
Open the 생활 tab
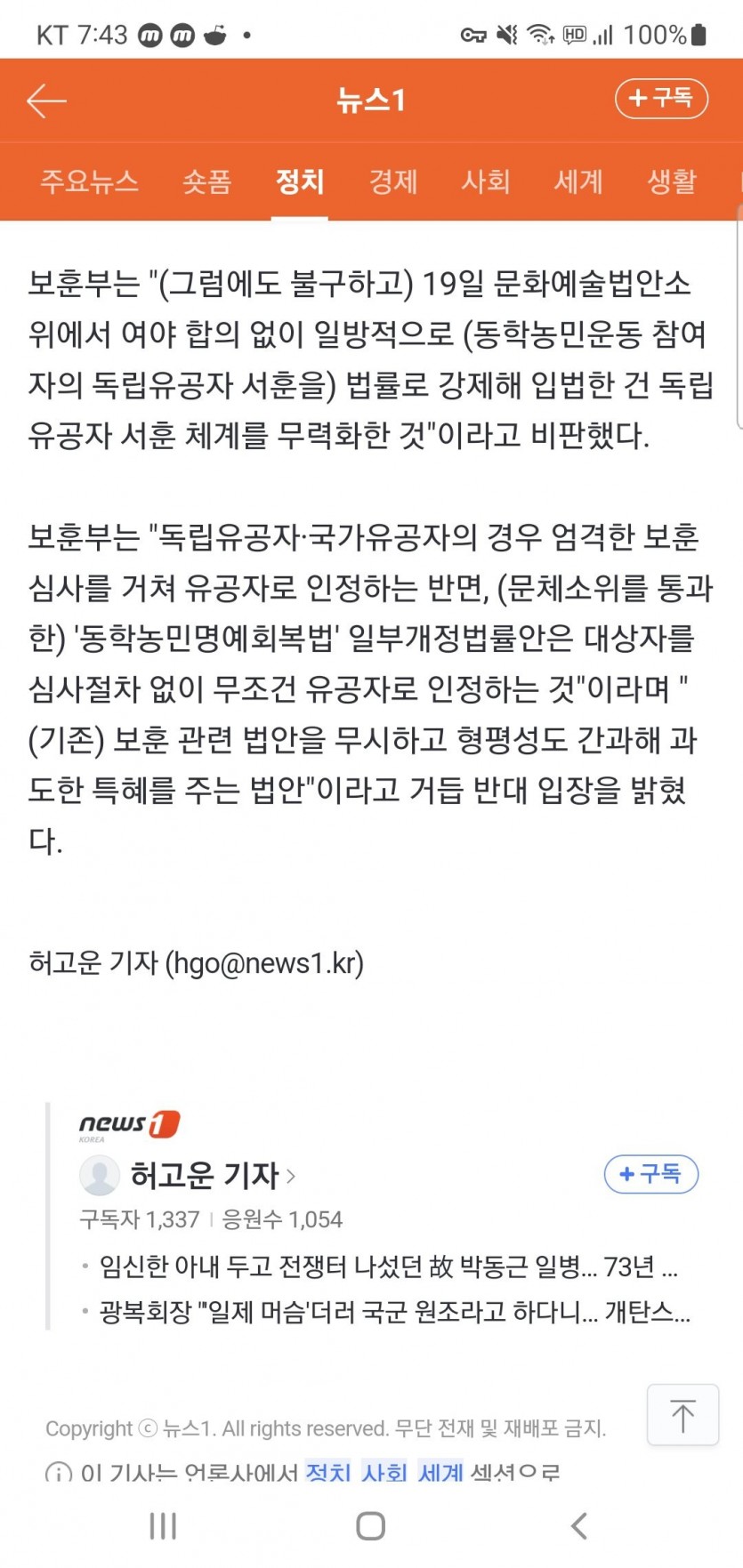[x=672, y=181]
